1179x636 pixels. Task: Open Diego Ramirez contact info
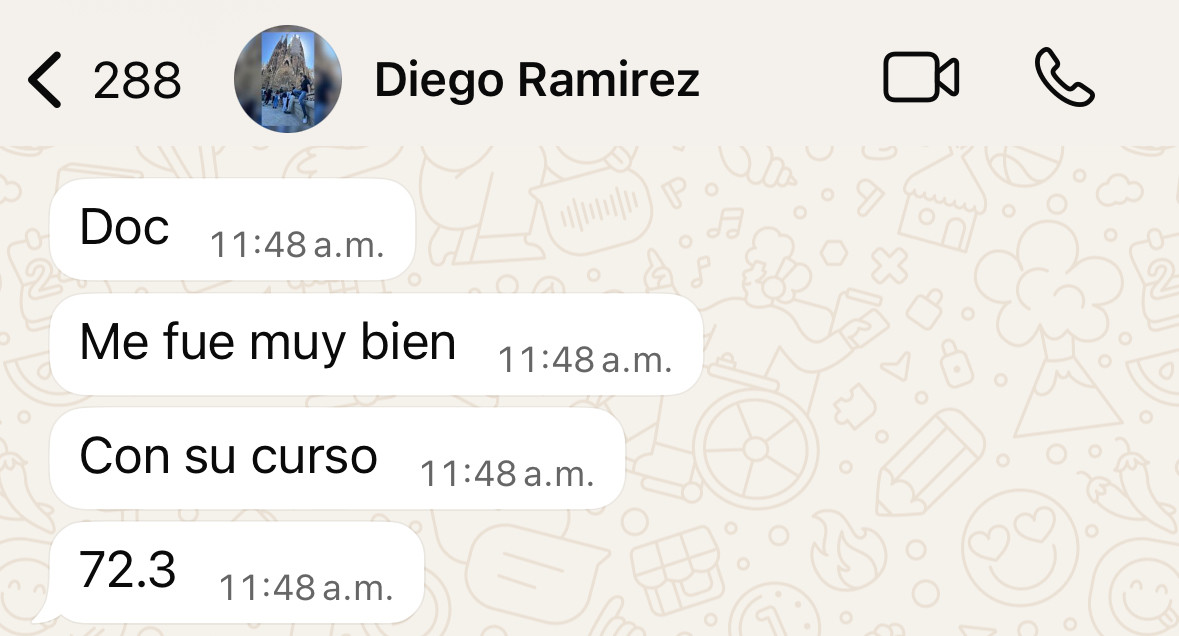[x=536, y=80]
